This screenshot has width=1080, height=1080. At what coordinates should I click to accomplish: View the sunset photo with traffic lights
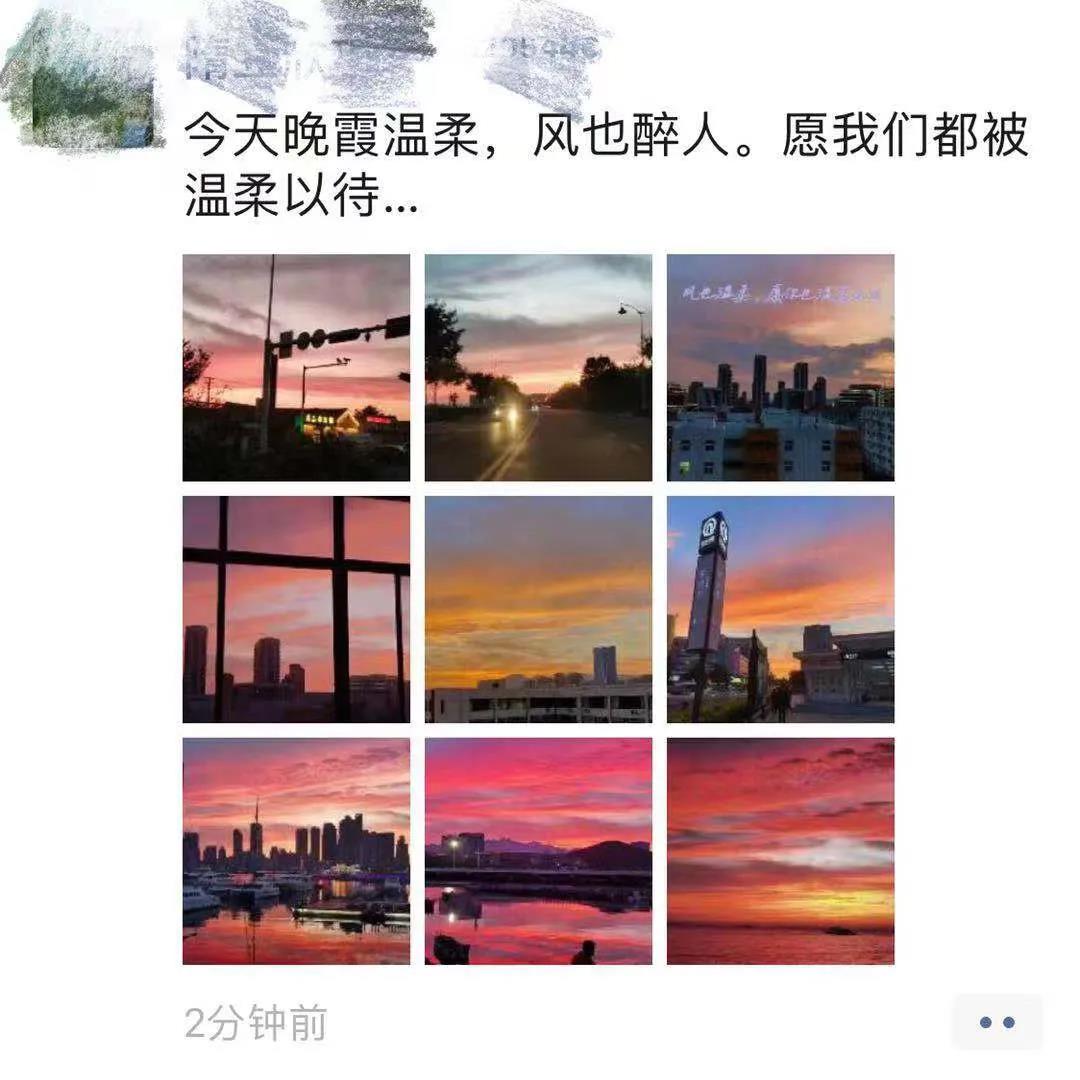click(x=296, y=367)
